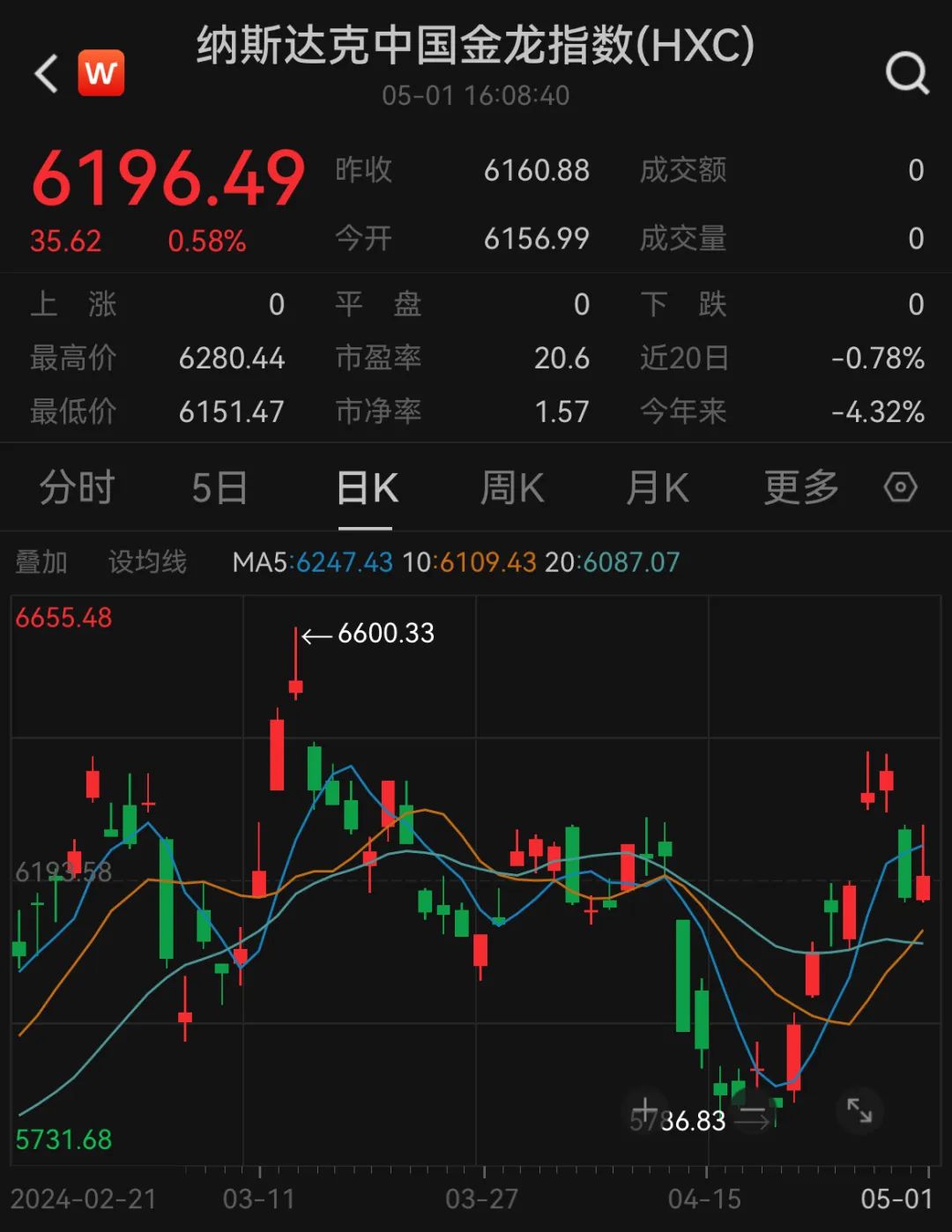The image size is (952, 1232).
Task: Switch to the 月K chart tab
Action: point(657,487)
